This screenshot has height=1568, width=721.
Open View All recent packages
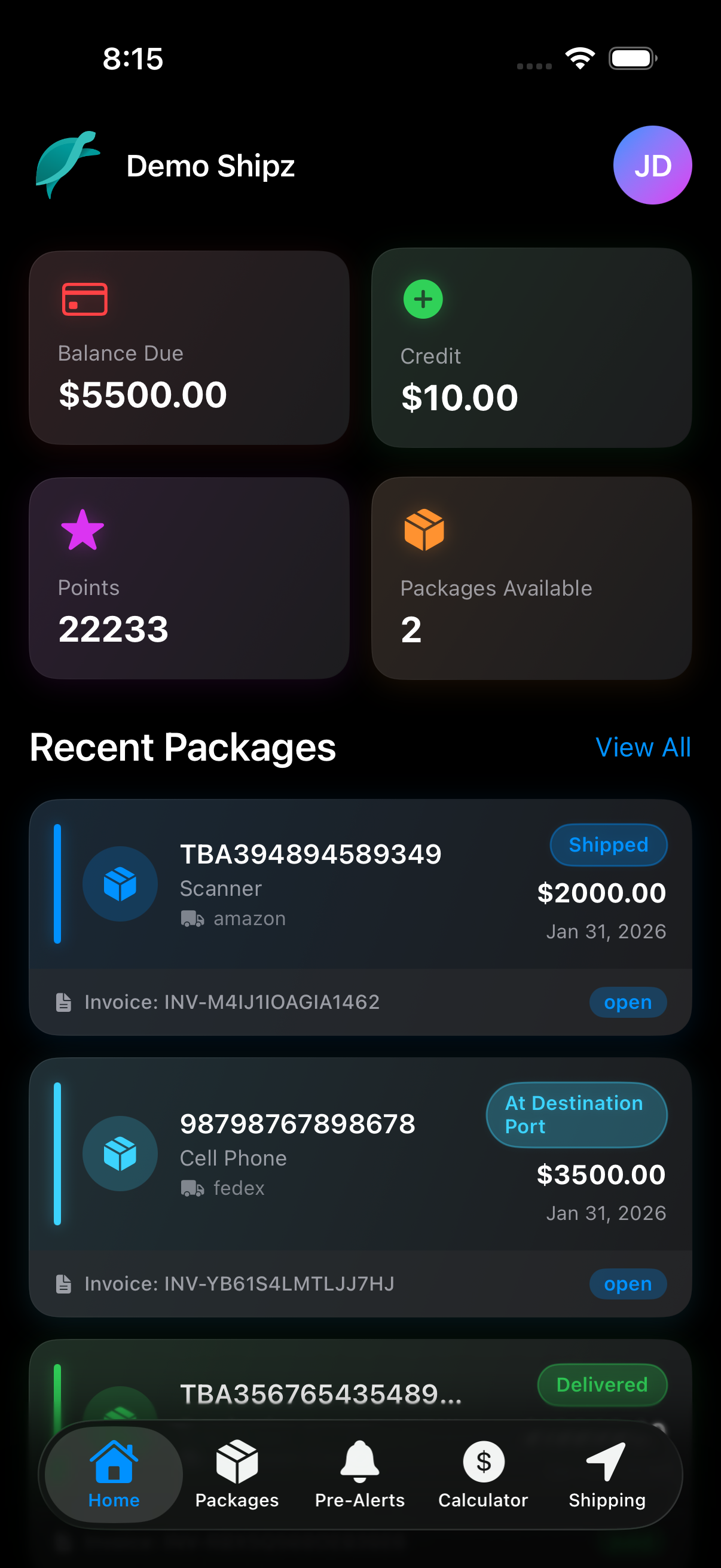pyautogui.click(x=643, y=748)
